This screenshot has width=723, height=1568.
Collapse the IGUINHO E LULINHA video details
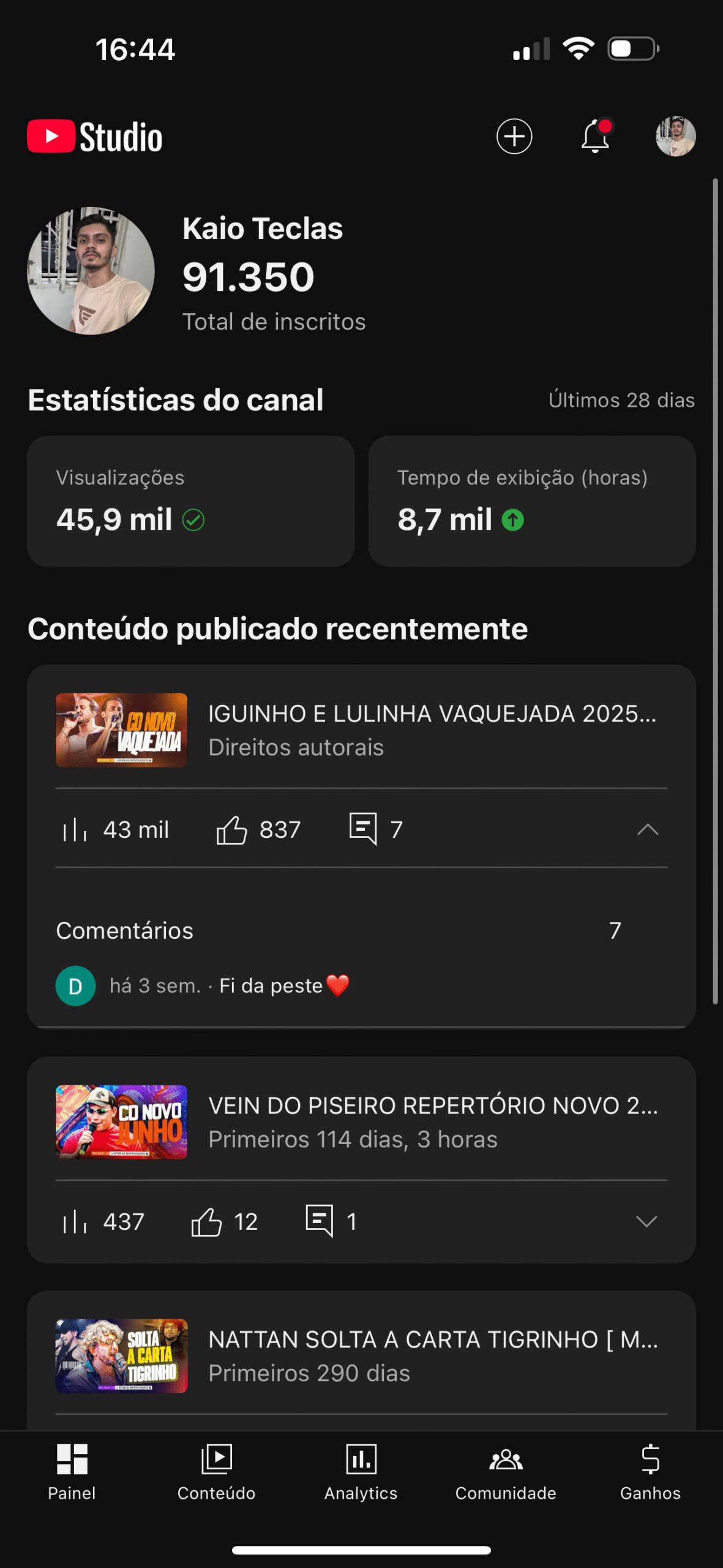coord(647,830)
